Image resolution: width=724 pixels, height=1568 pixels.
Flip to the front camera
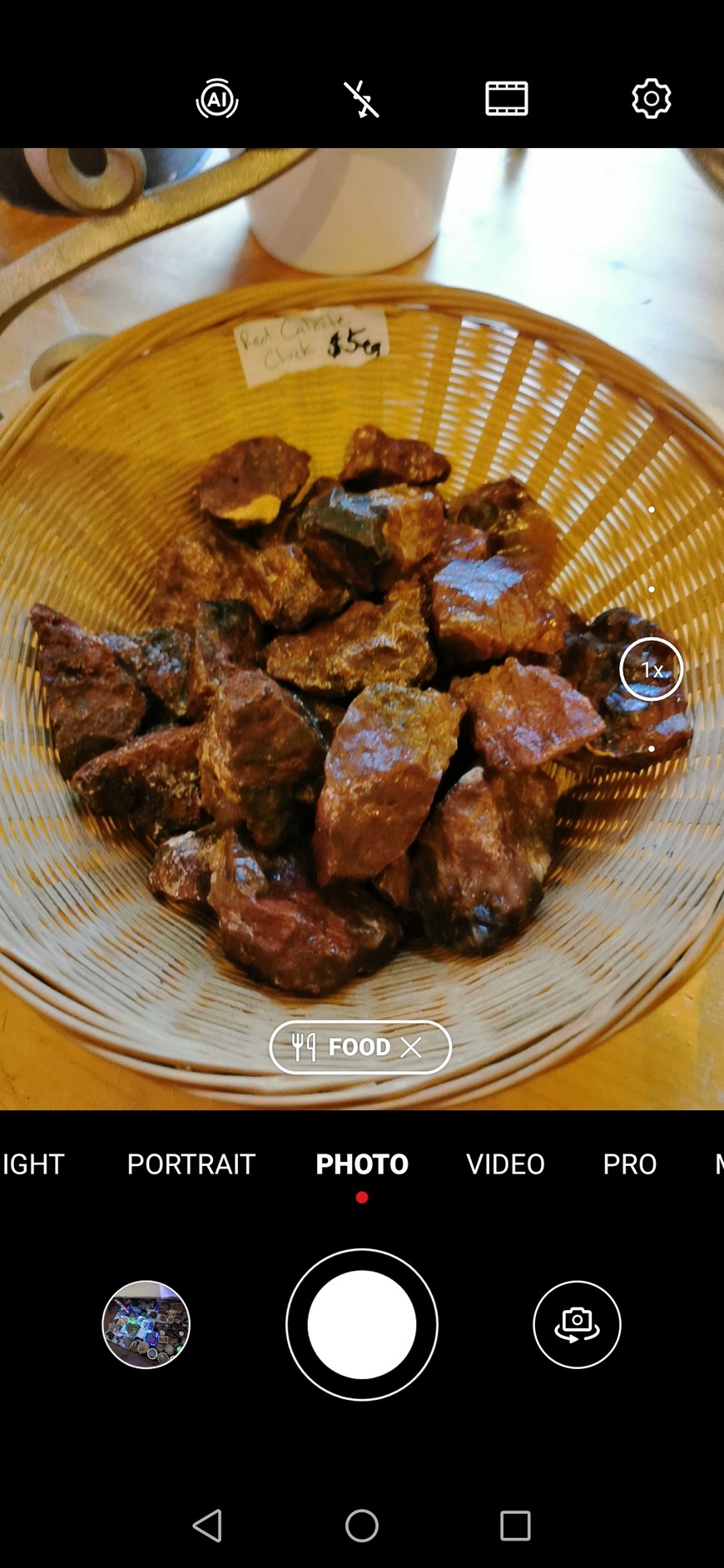577,1324
